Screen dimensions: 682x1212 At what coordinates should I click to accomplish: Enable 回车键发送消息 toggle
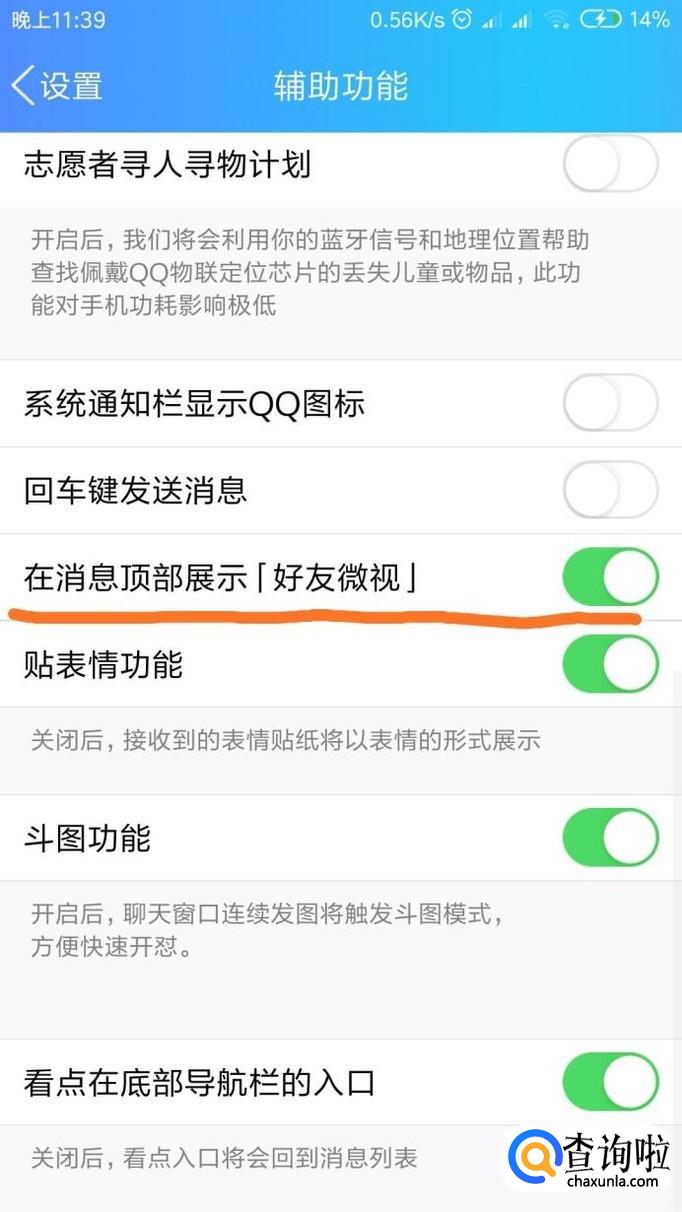tap(610, 490)
